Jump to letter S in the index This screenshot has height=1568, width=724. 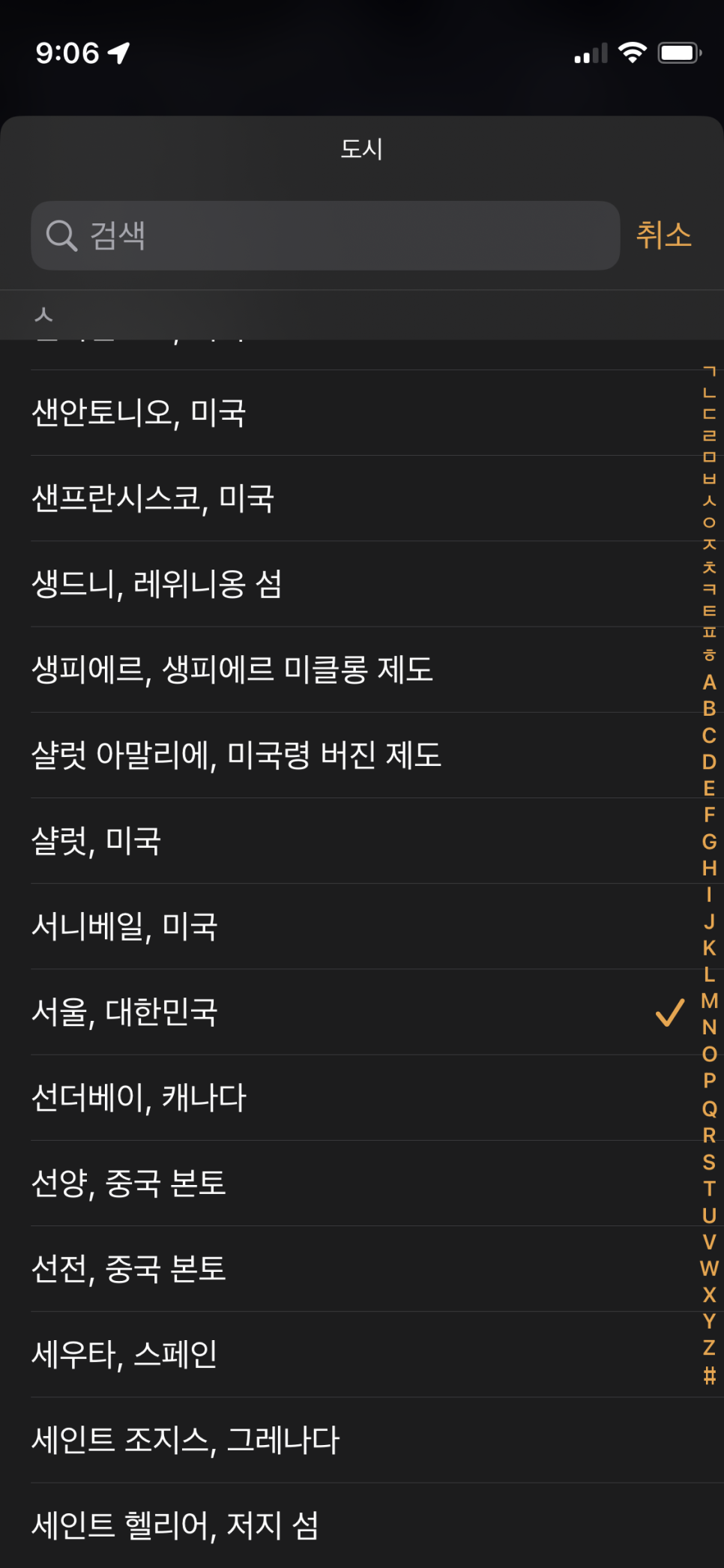[709, 1162]
